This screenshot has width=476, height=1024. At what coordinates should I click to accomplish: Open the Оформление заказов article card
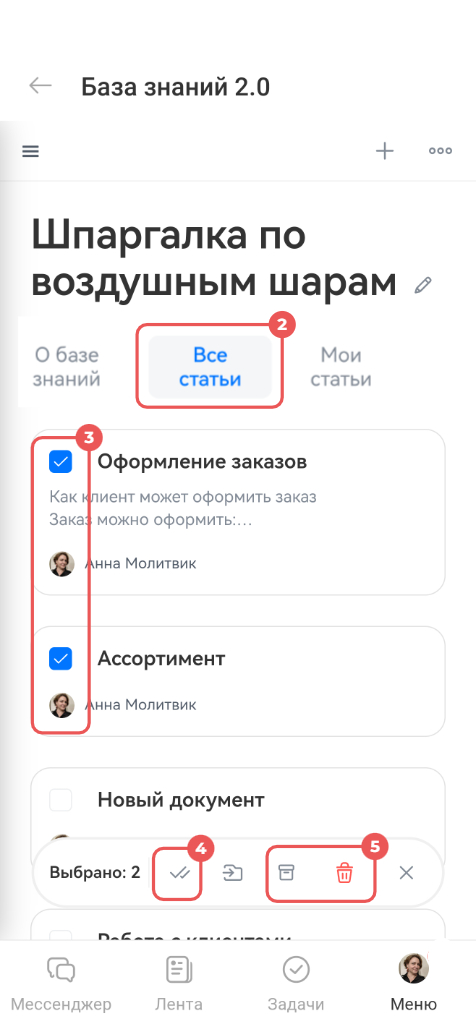238,512
